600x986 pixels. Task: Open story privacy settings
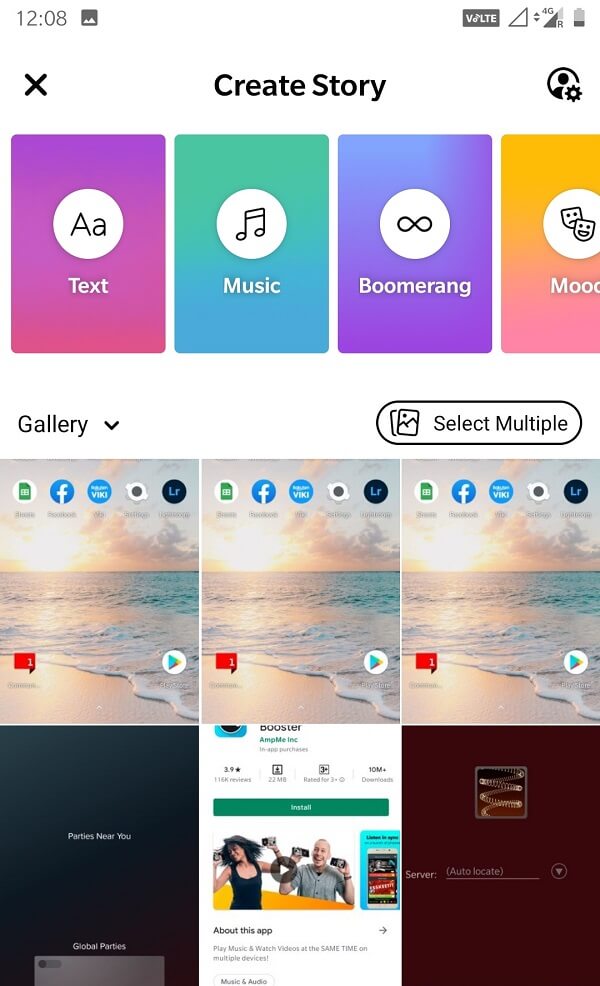coord(564,85)
